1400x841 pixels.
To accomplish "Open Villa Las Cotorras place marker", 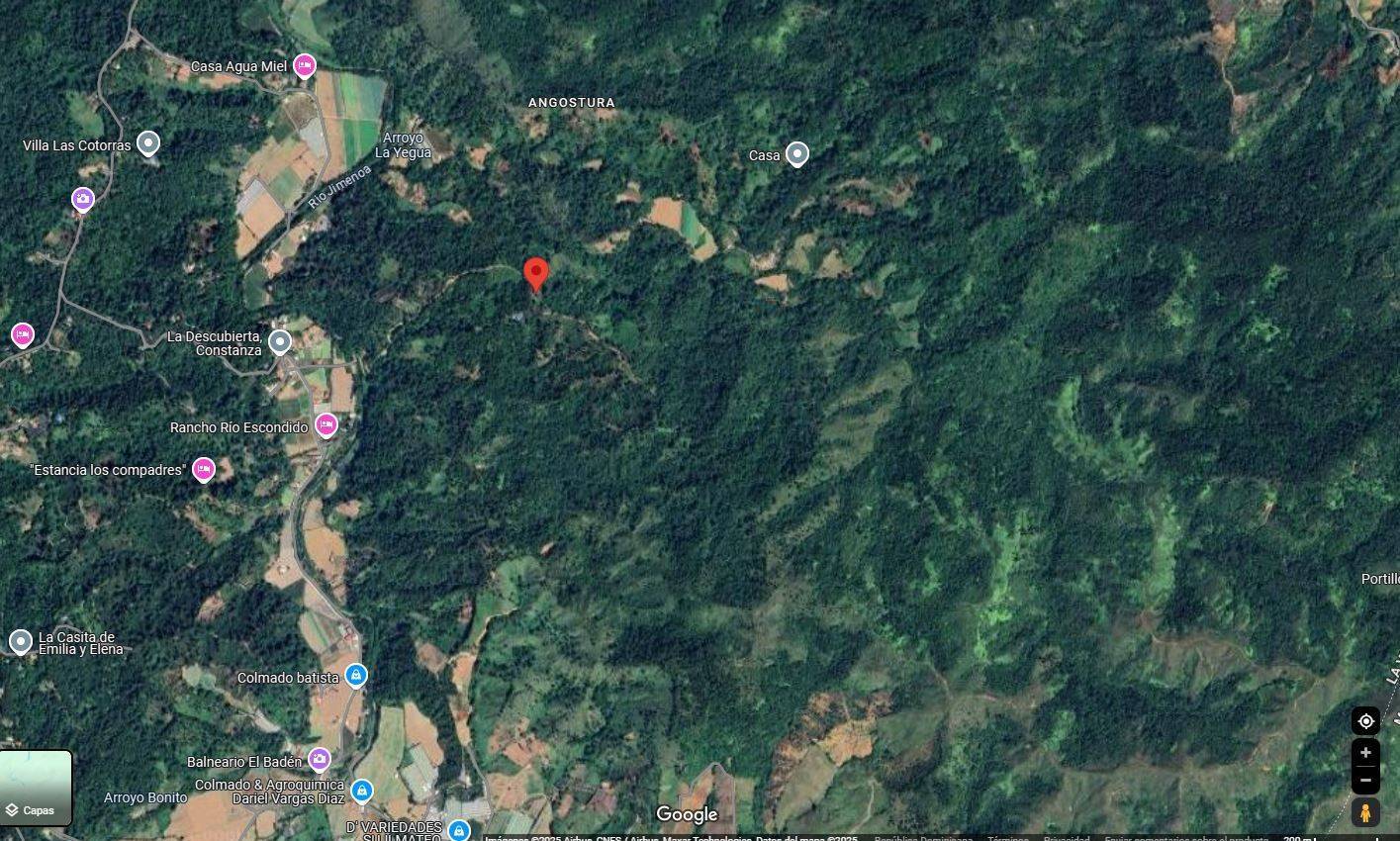I will click(148, 144).
